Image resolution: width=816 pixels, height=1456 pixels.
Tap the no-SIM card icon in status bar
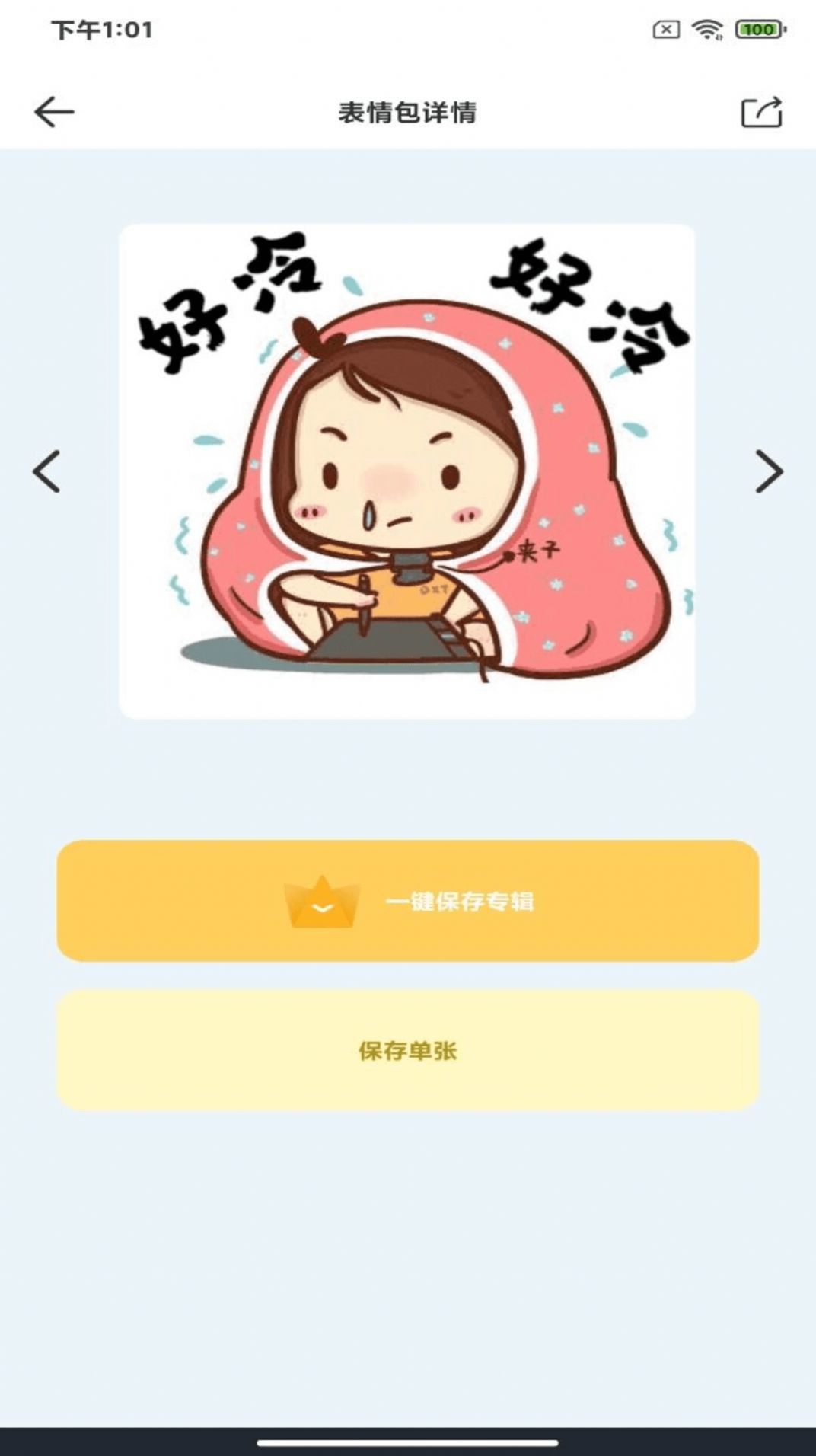[666, 28]
